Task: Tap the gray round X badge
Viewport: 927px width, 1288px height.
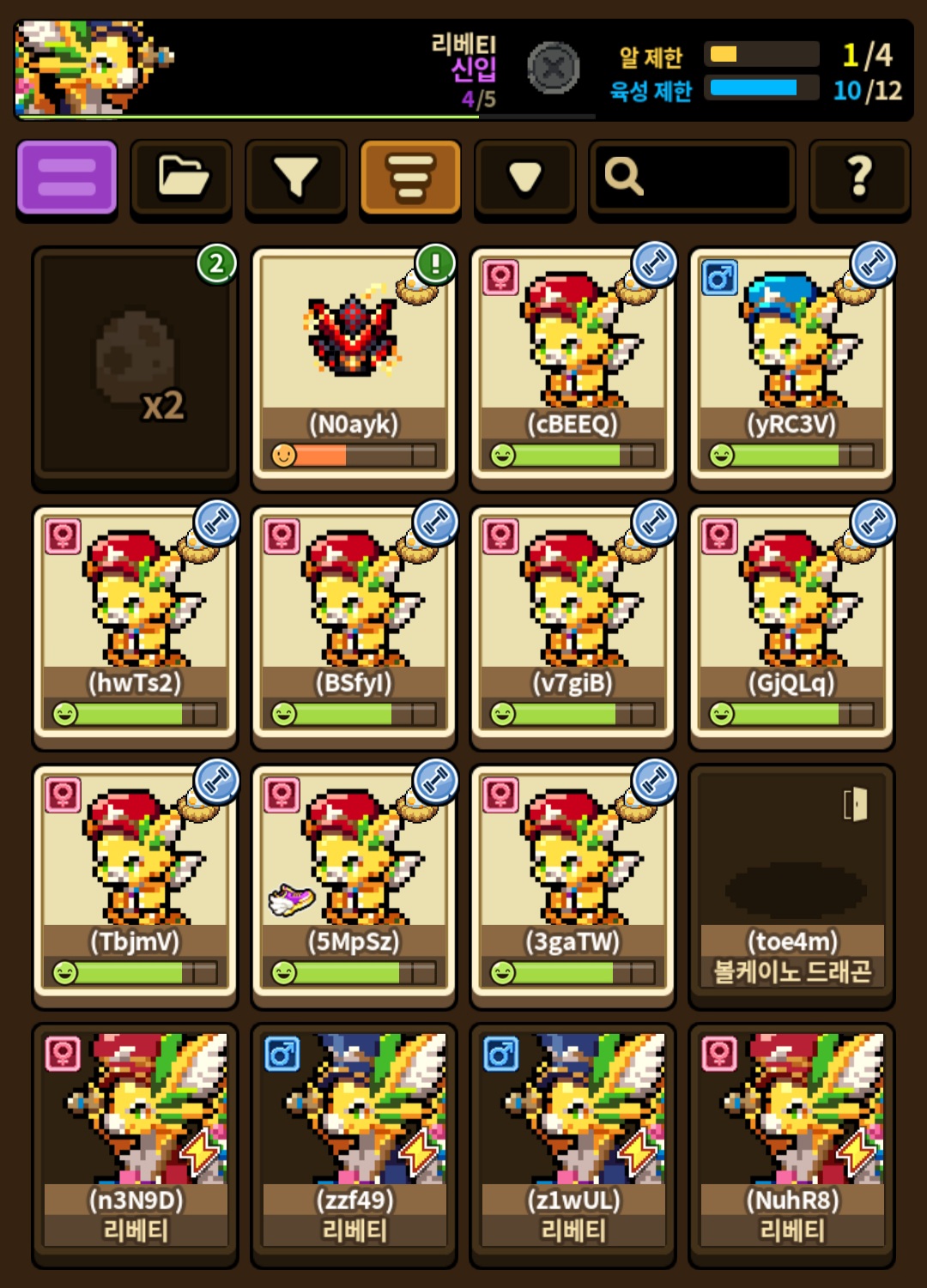Action: [553, 67]
